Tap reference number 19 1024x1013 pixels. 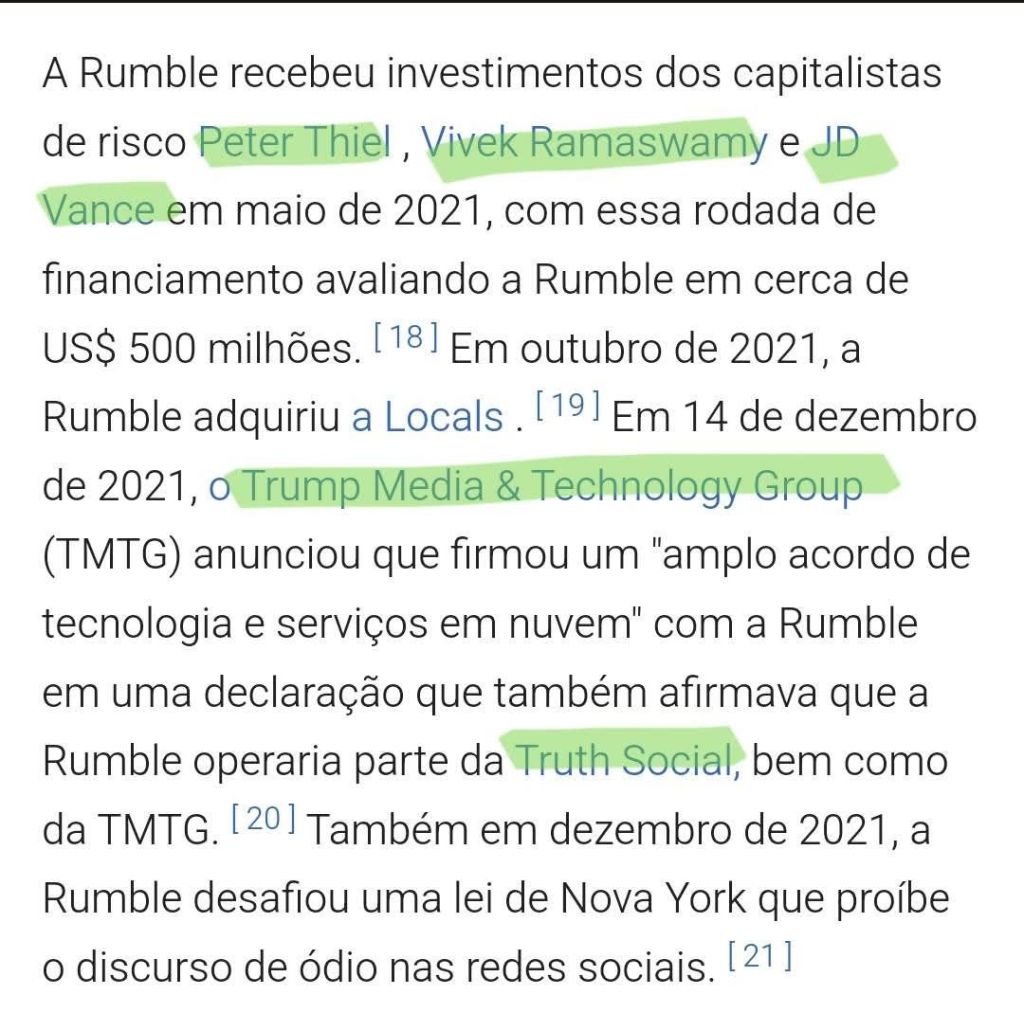567,408
